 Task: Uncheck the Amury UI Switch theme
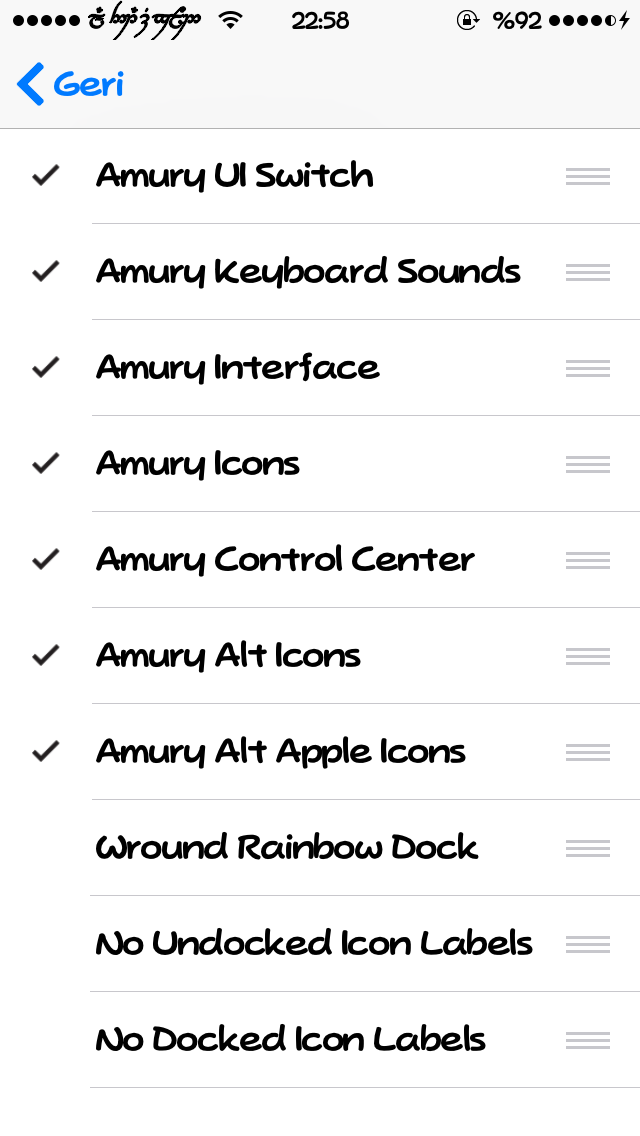click(x=320, y=176)
